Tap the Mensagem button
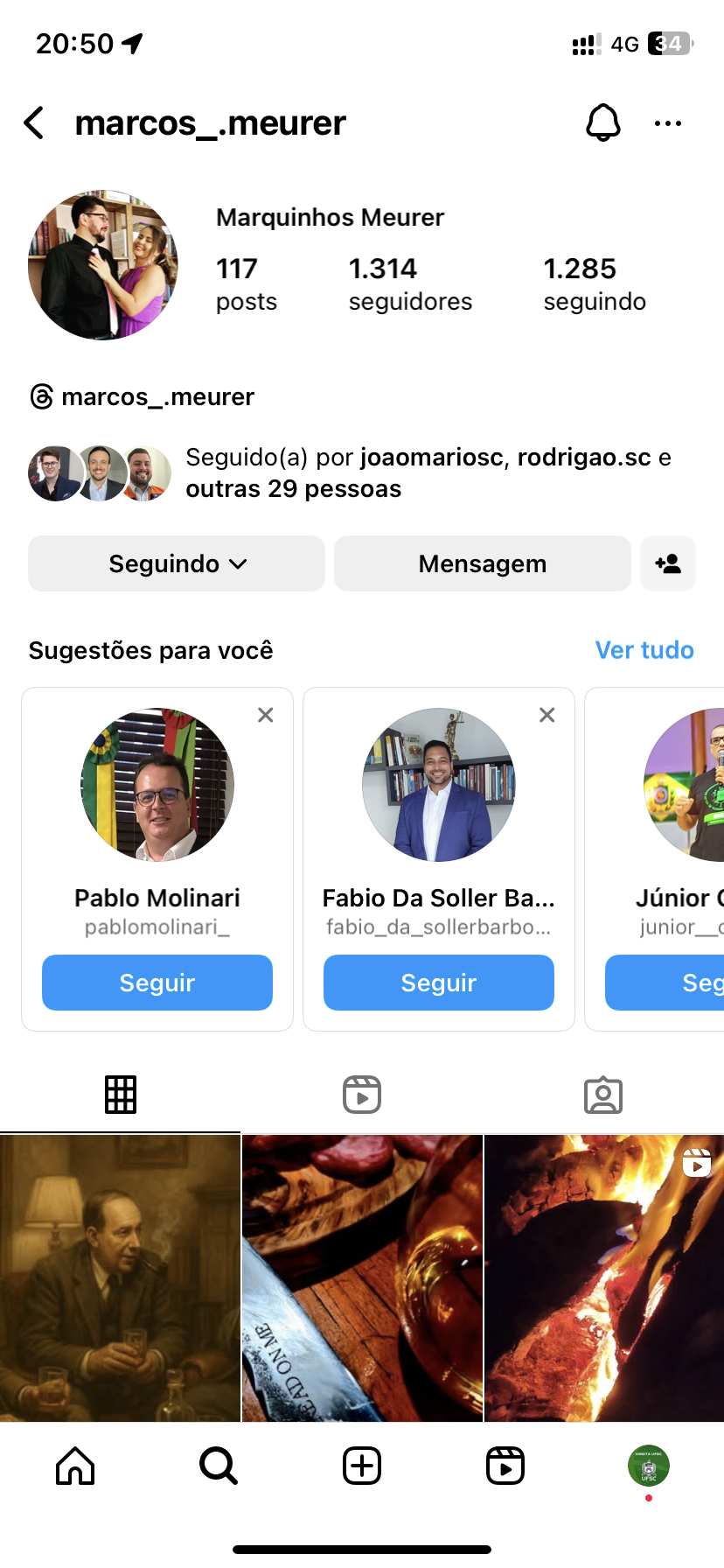This screenshot has width=724, height=1568. tap(482, 563)
